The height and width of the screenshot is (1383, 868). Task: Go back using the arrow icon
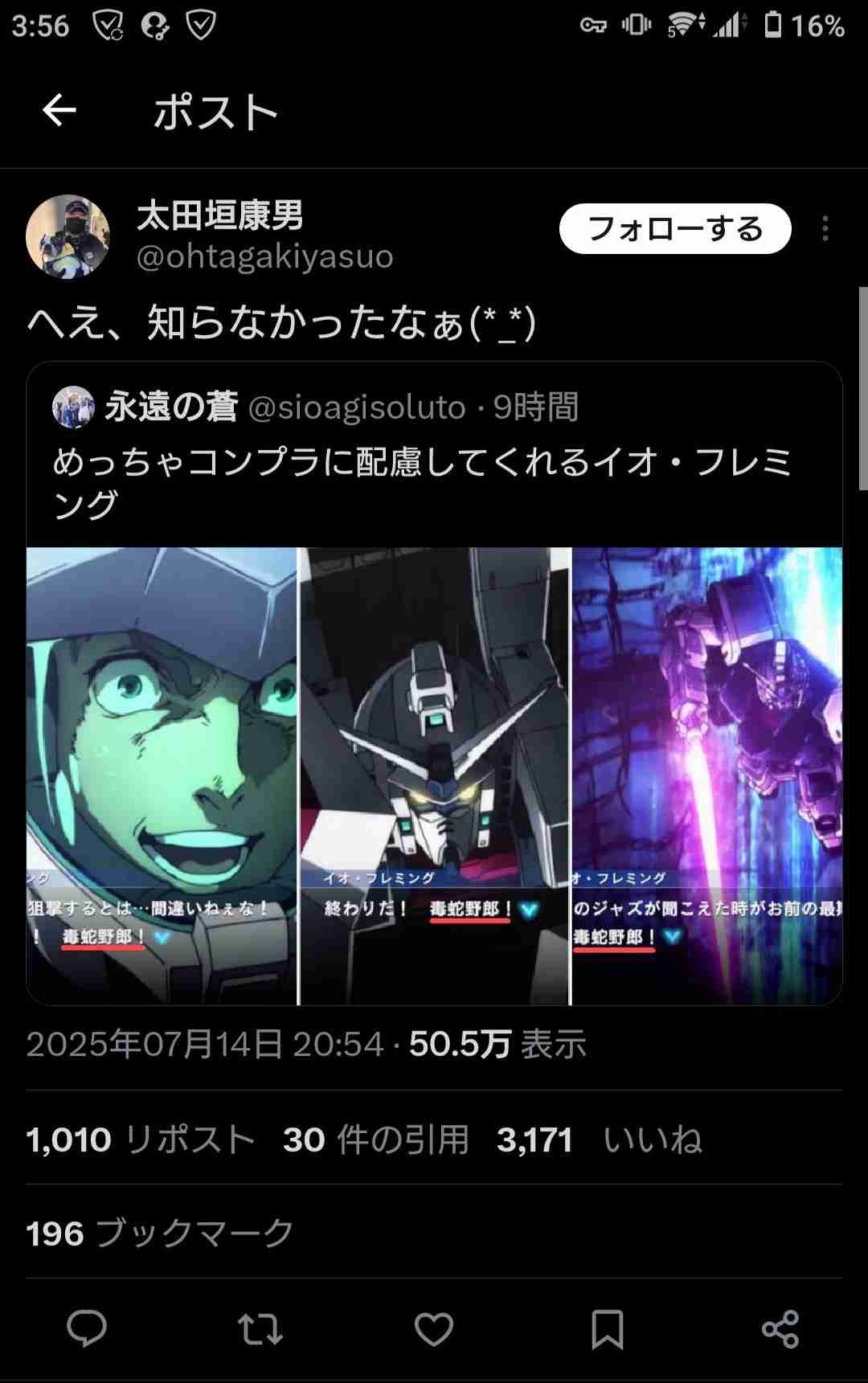tap(59, 110)
